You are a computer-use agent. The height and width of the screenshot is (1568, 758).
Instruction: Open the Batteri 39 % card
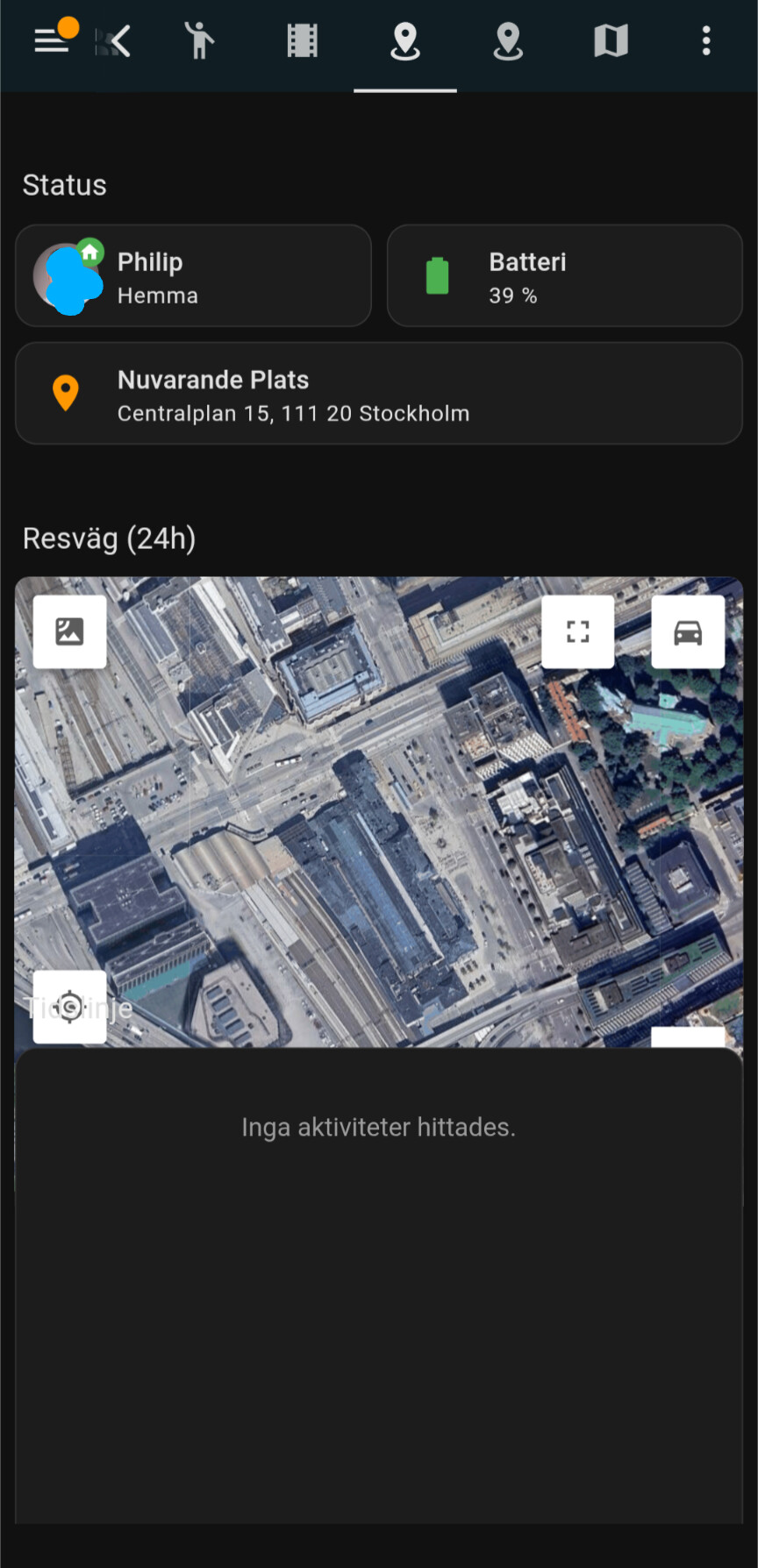click(x=565, y=276)
